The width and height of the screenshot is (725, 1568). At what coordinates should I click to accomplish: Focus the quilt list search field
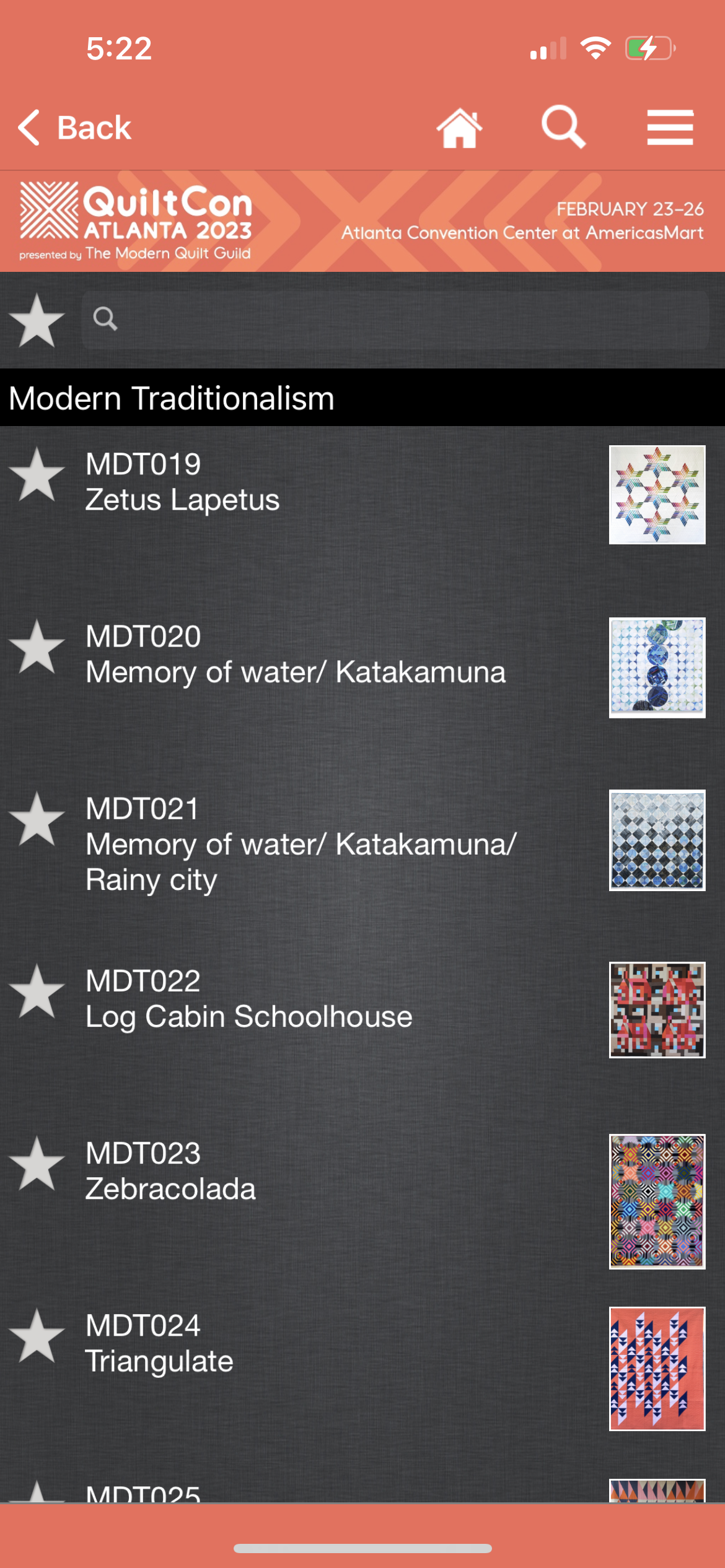(x=397, y=320)
